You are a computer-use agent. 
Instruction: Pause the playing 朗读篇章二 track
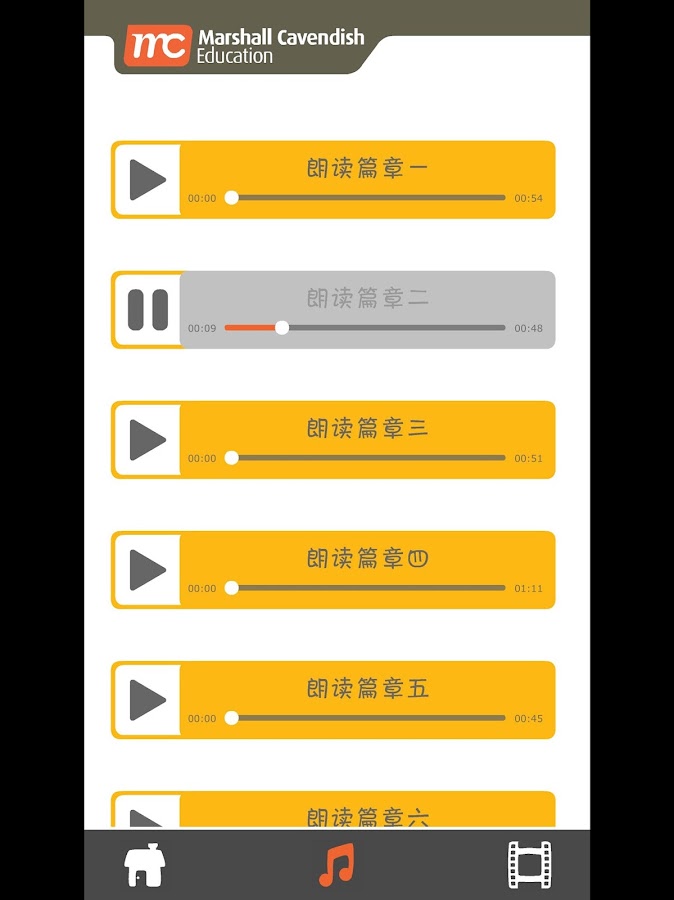point(148,310)
